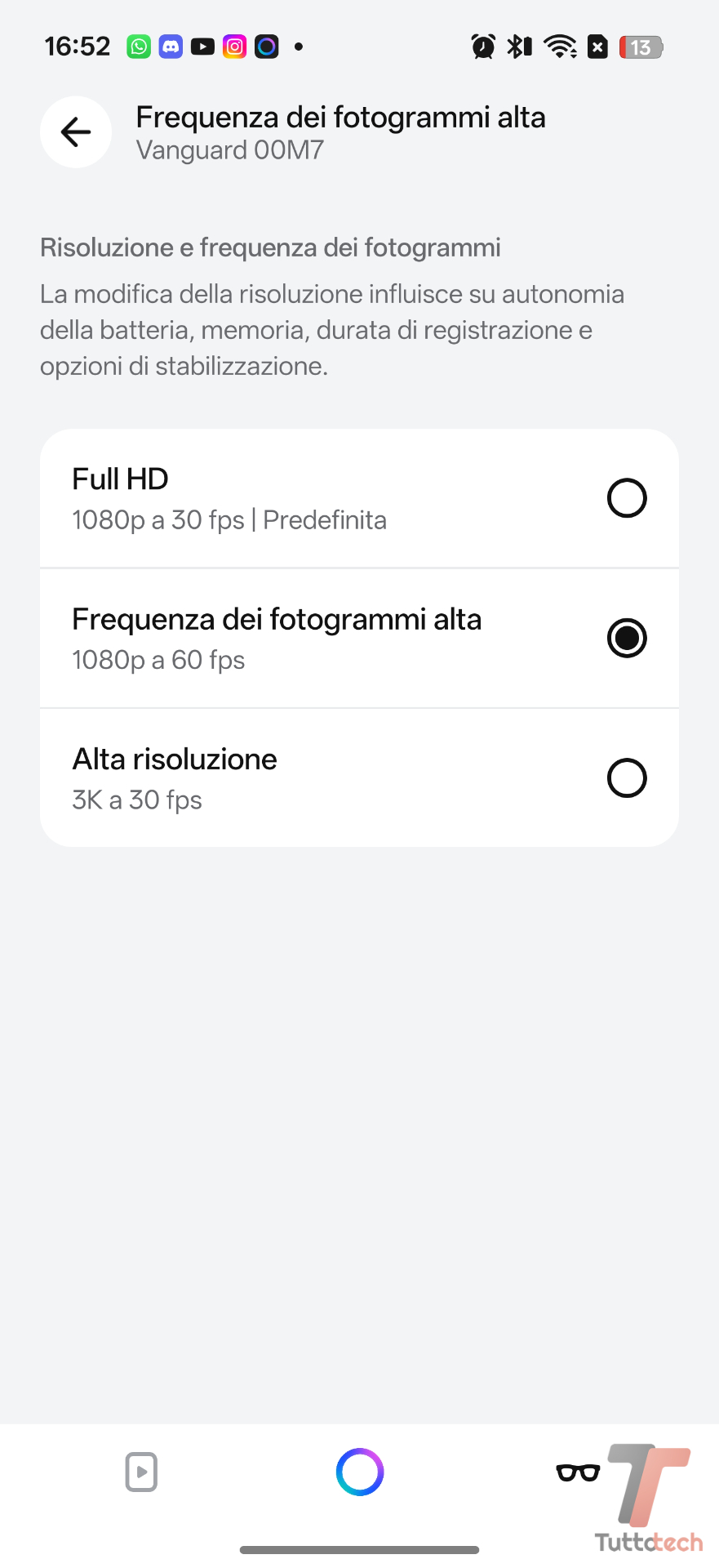
Task: Switch to the center Meta AI tab
Action: [360, 1472]
